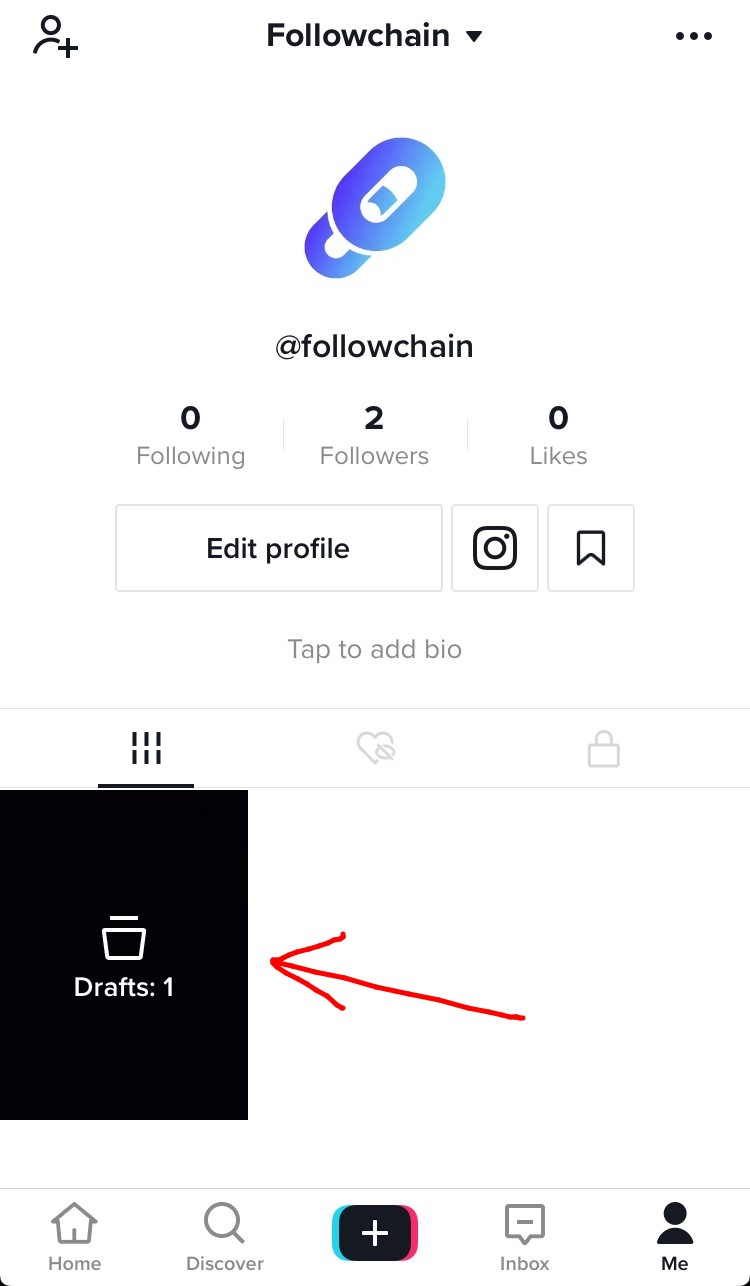Image resolution: width=750 pixels, height=1286 pixels.
Task: Switch to the videos grid tab
Action: pyautogui.click(x=146, y=748)
